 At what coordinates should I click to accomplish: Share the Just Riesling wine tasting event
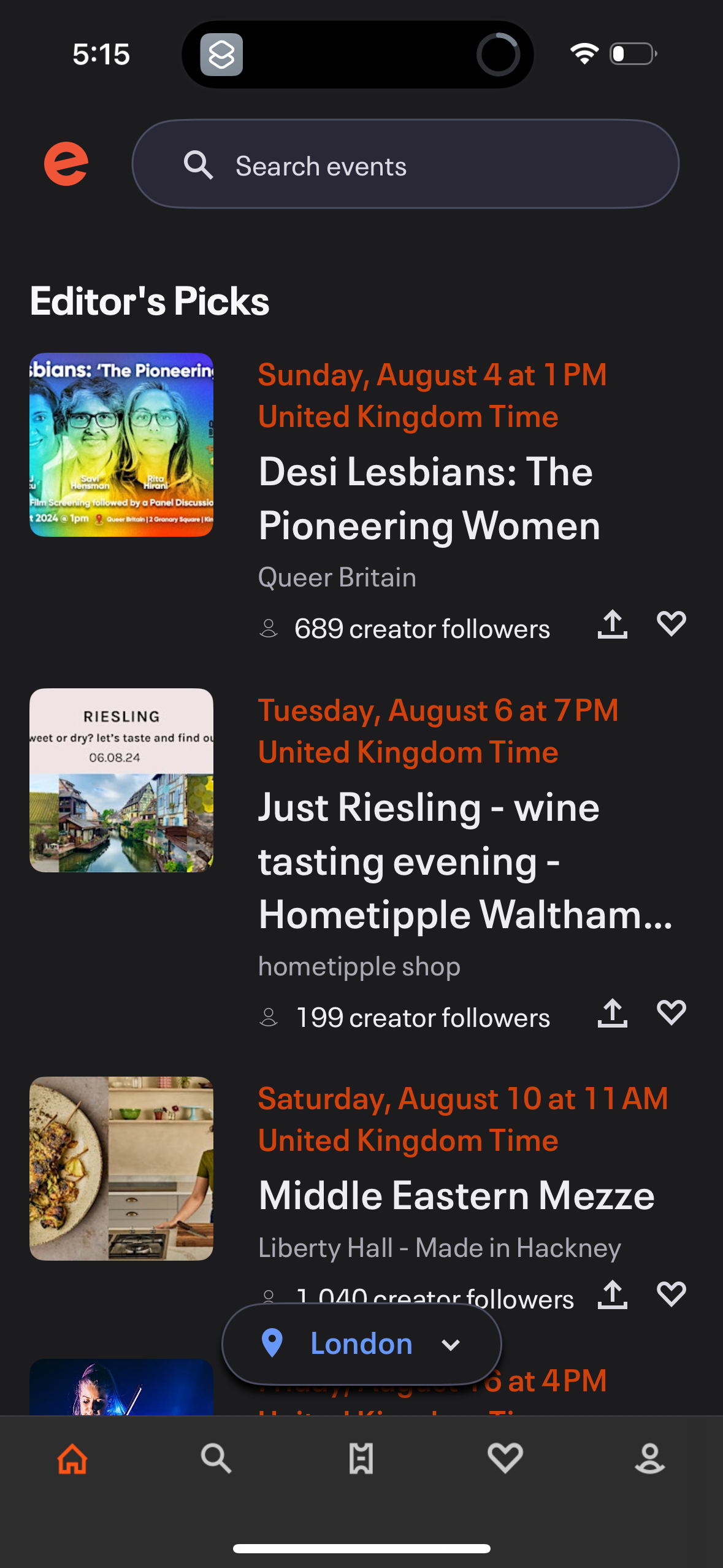613,1013
